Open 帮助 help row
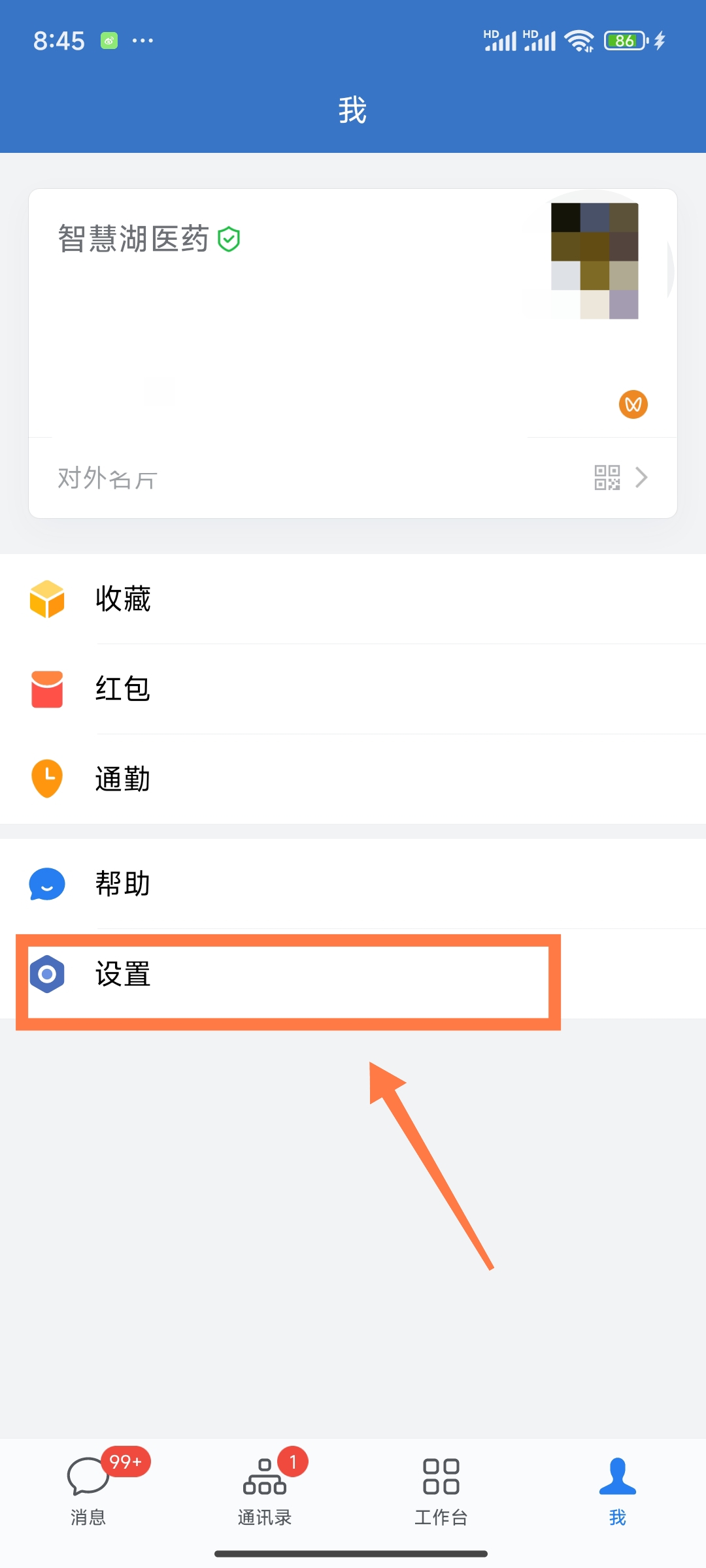706x1568 pixels. pos(353,884)
